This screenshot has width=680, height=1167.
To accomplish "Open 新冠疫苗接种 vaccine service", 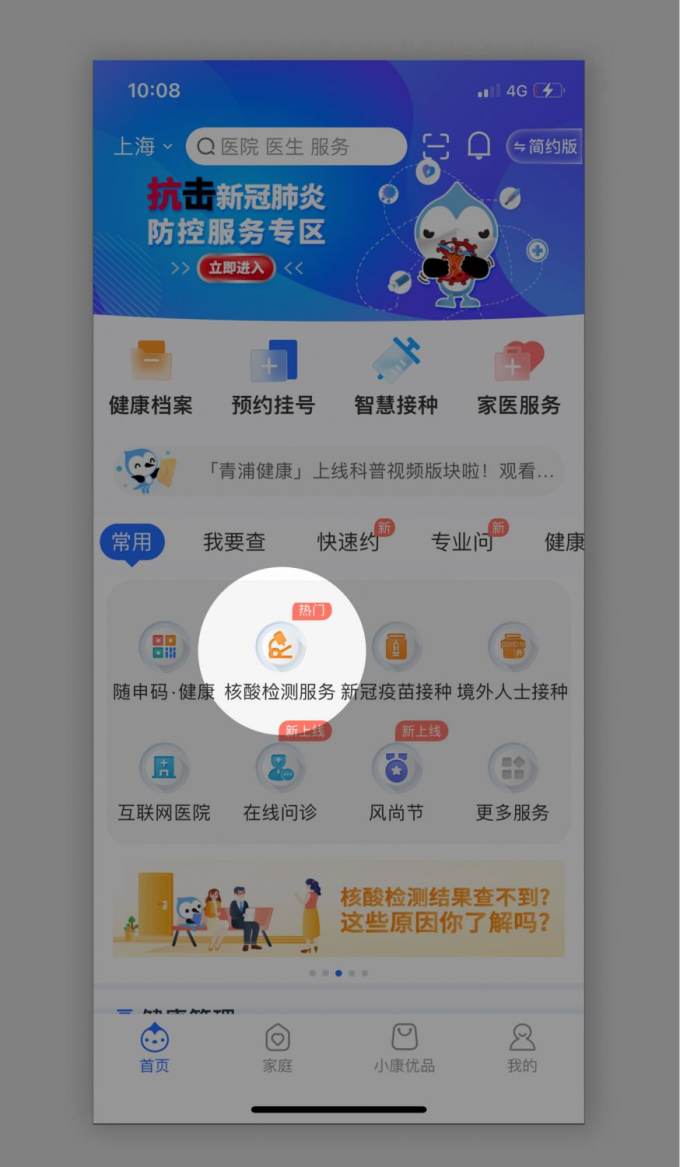I will (x=396, y=660).
